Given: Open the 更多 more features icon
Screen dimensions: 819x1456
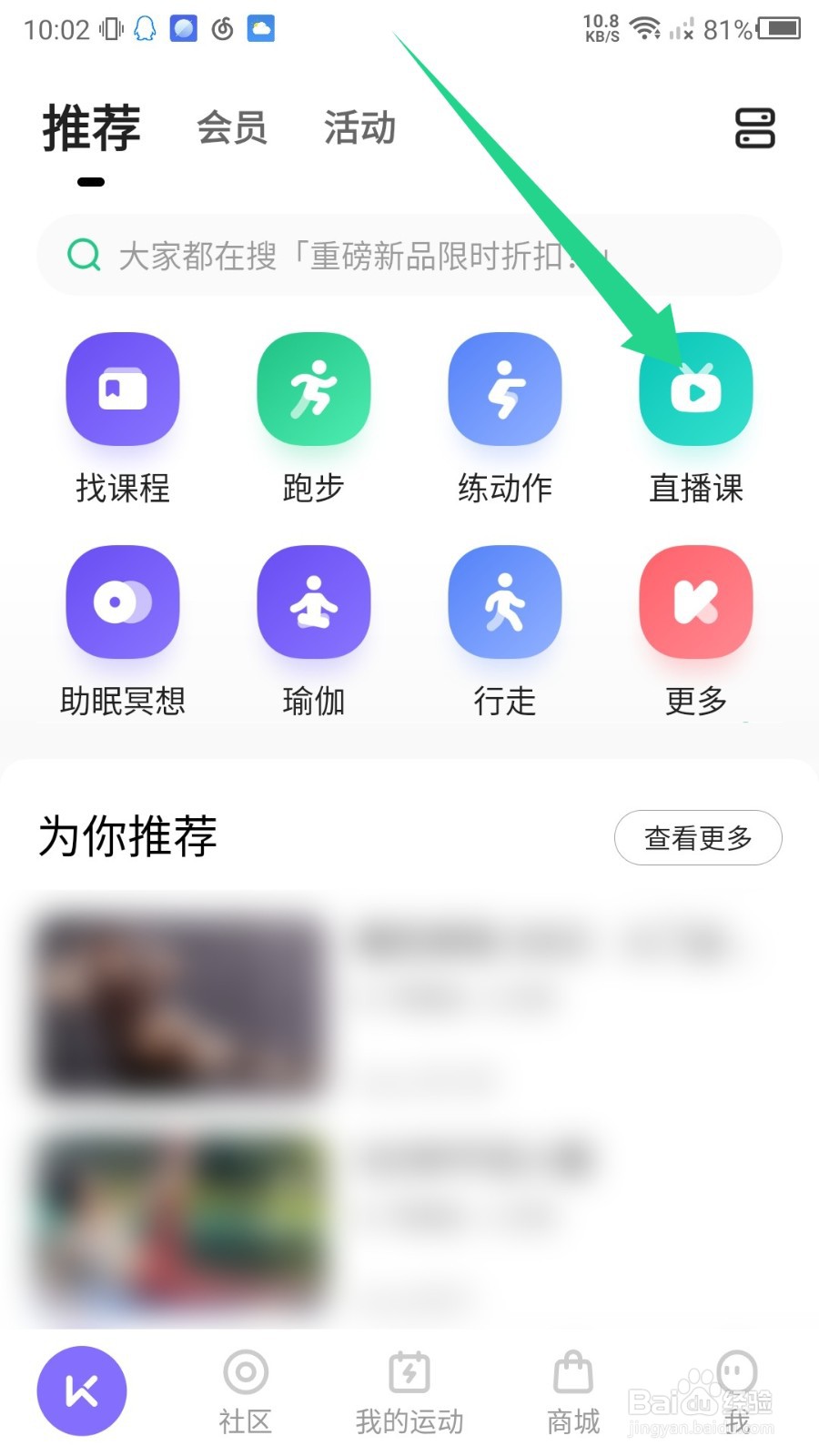Looking at the screenshot, I should 695,602.
